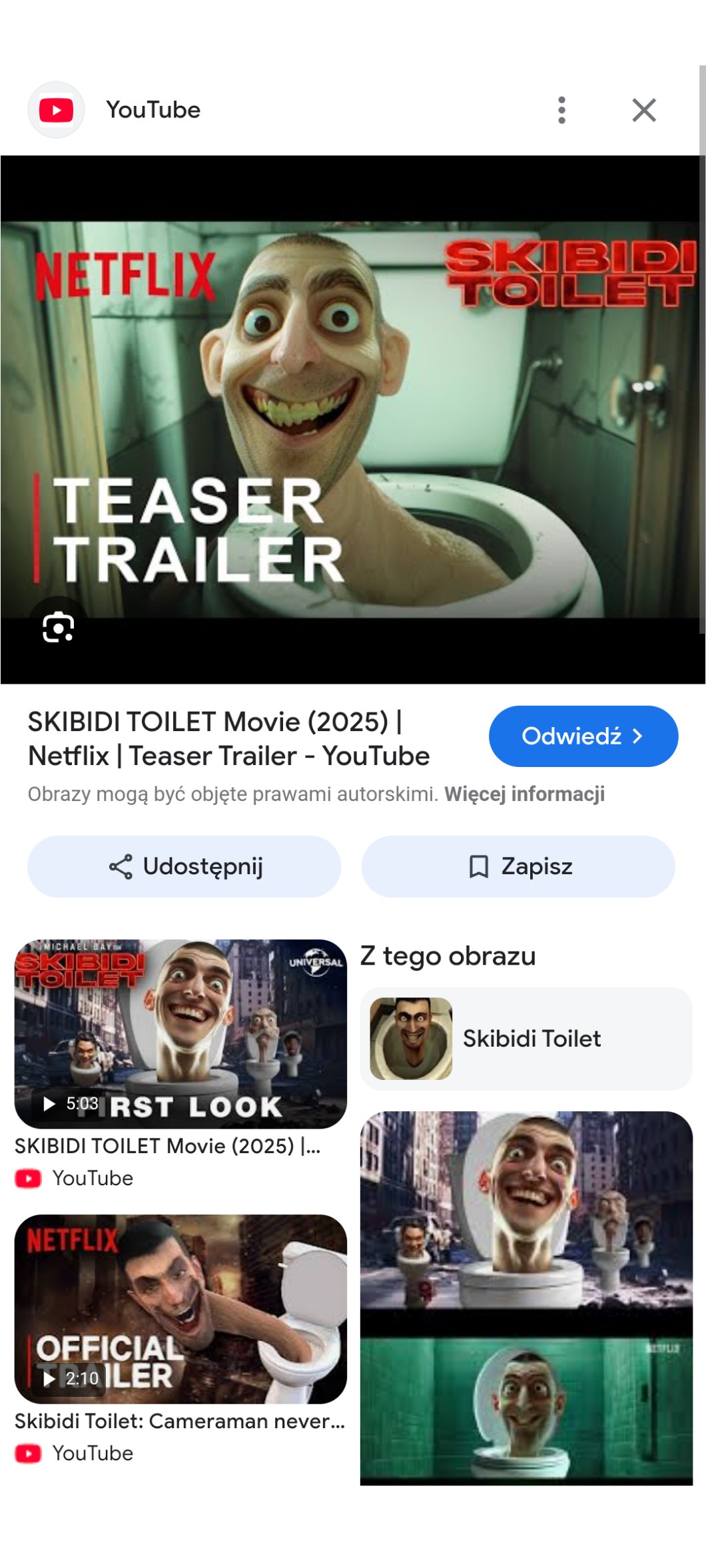
Task: Tap the Odwiedź button to visit page
Action: pyautogui.click(x=583, y=736)
